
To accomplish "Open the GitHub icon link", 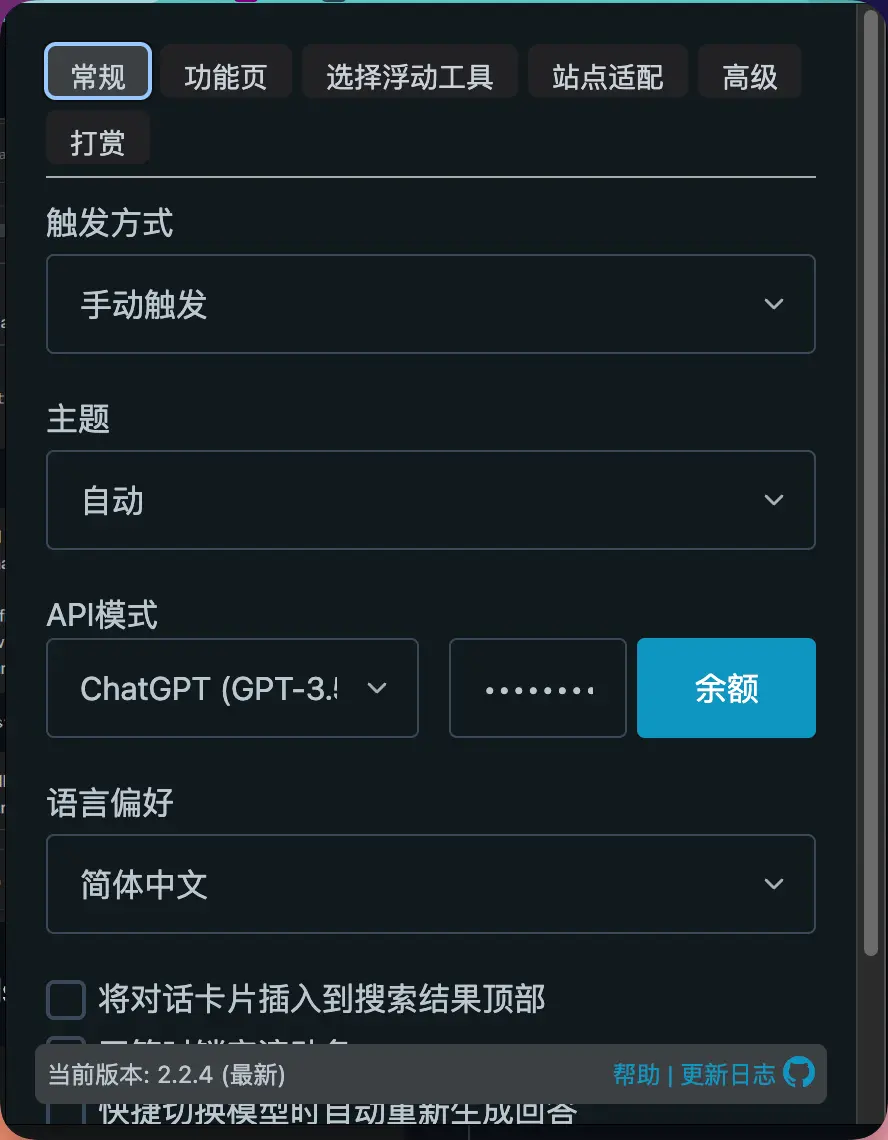I will 799,1074.
